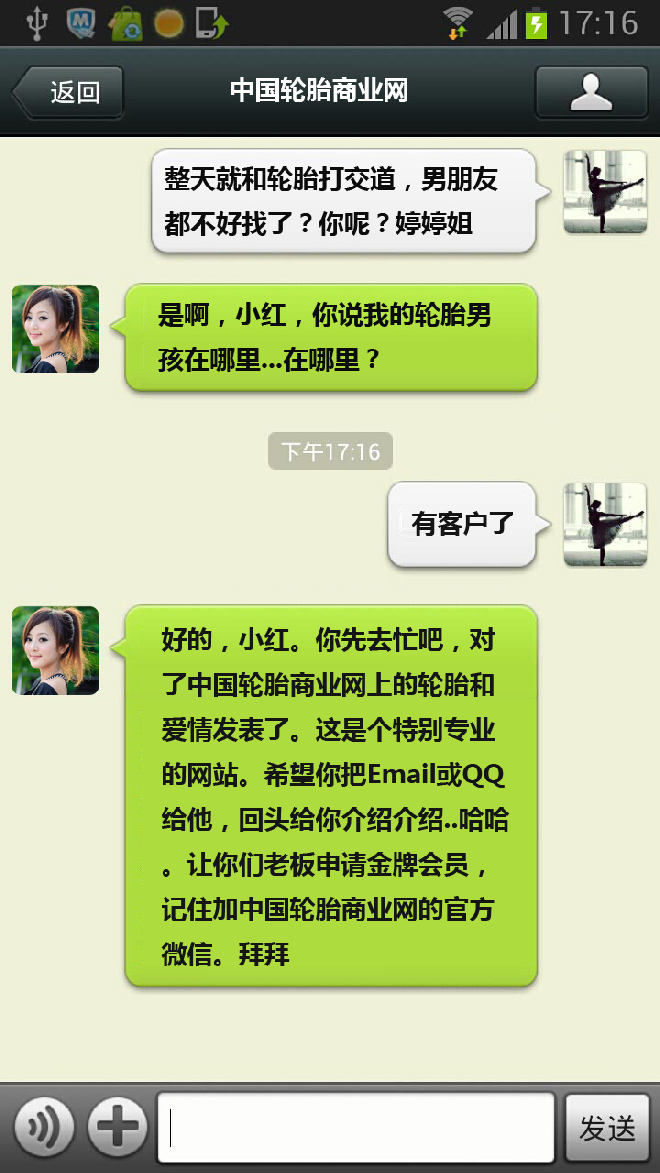Switch to voice message input

[42, 1128]
